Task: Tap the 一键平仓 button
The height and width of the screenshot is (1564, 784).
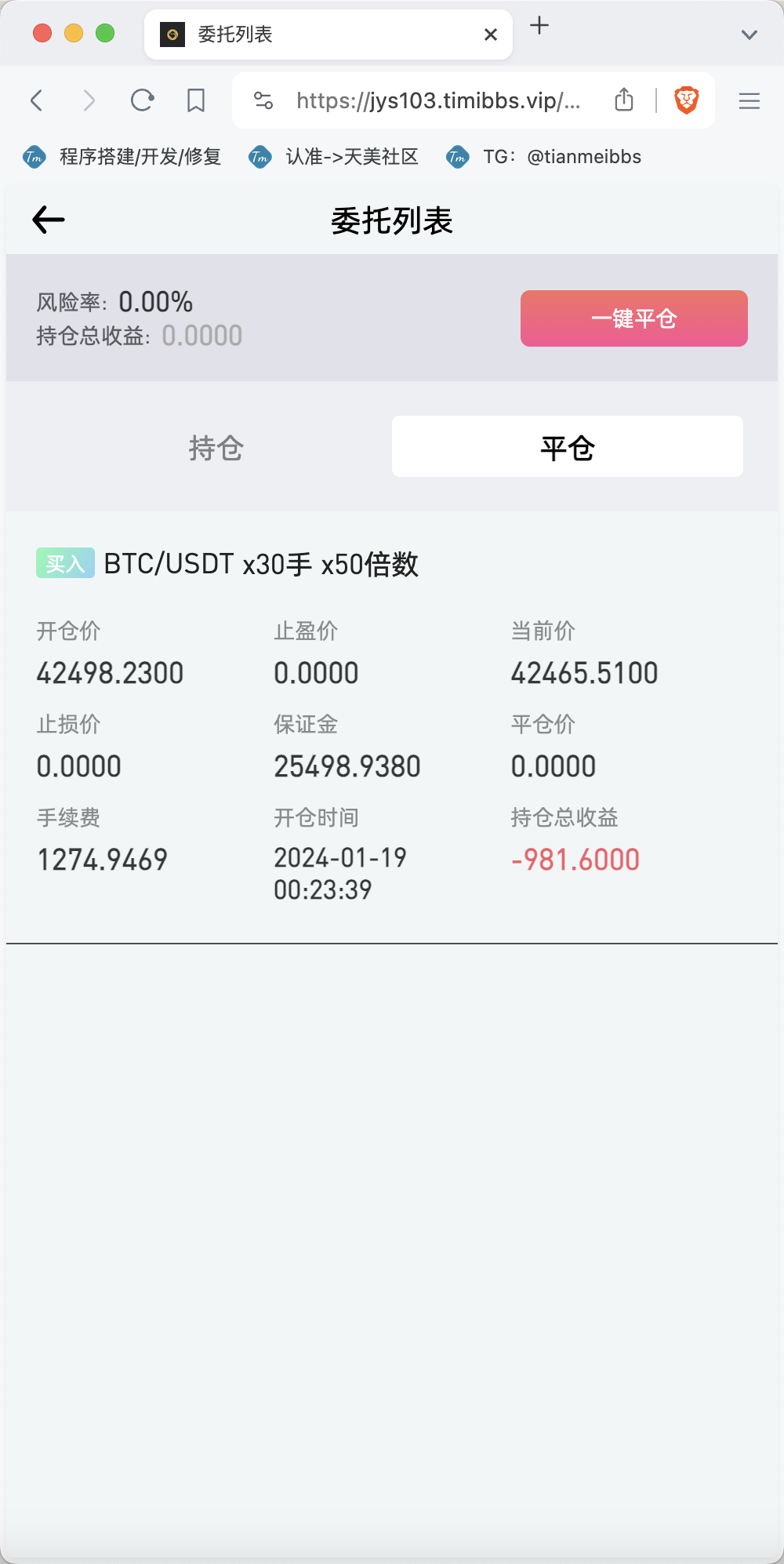Action: tap(633, 318)
